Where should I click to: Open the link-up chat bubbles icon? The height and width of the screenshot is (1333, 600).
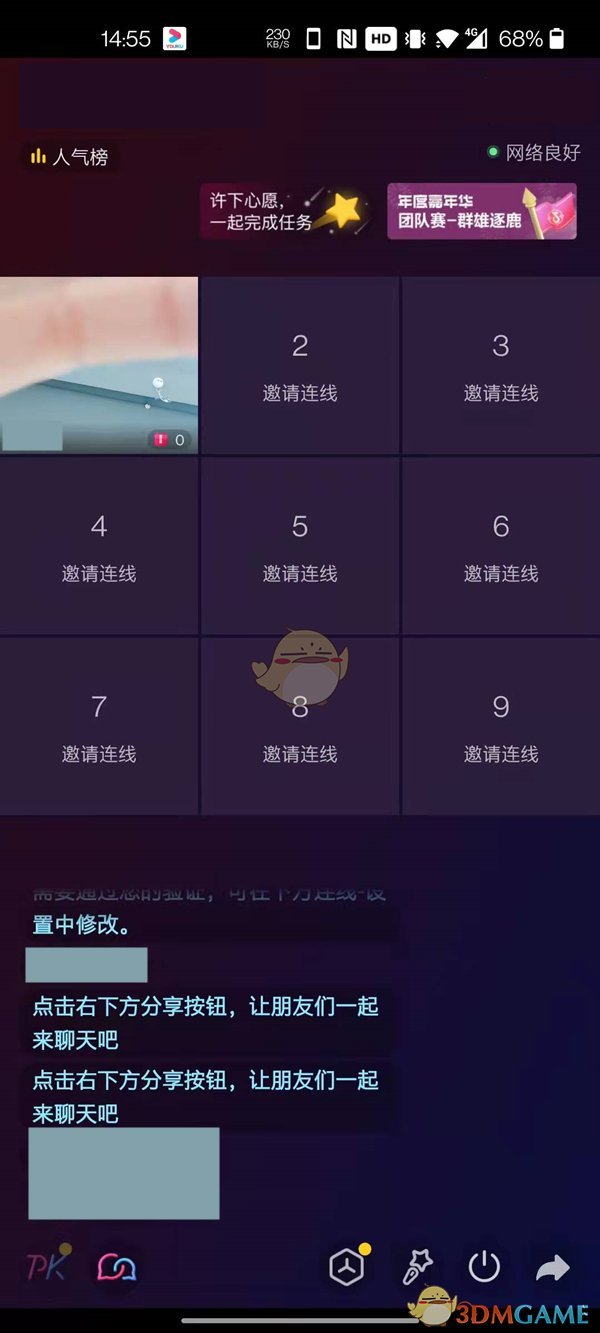[x=117, y=1268]
